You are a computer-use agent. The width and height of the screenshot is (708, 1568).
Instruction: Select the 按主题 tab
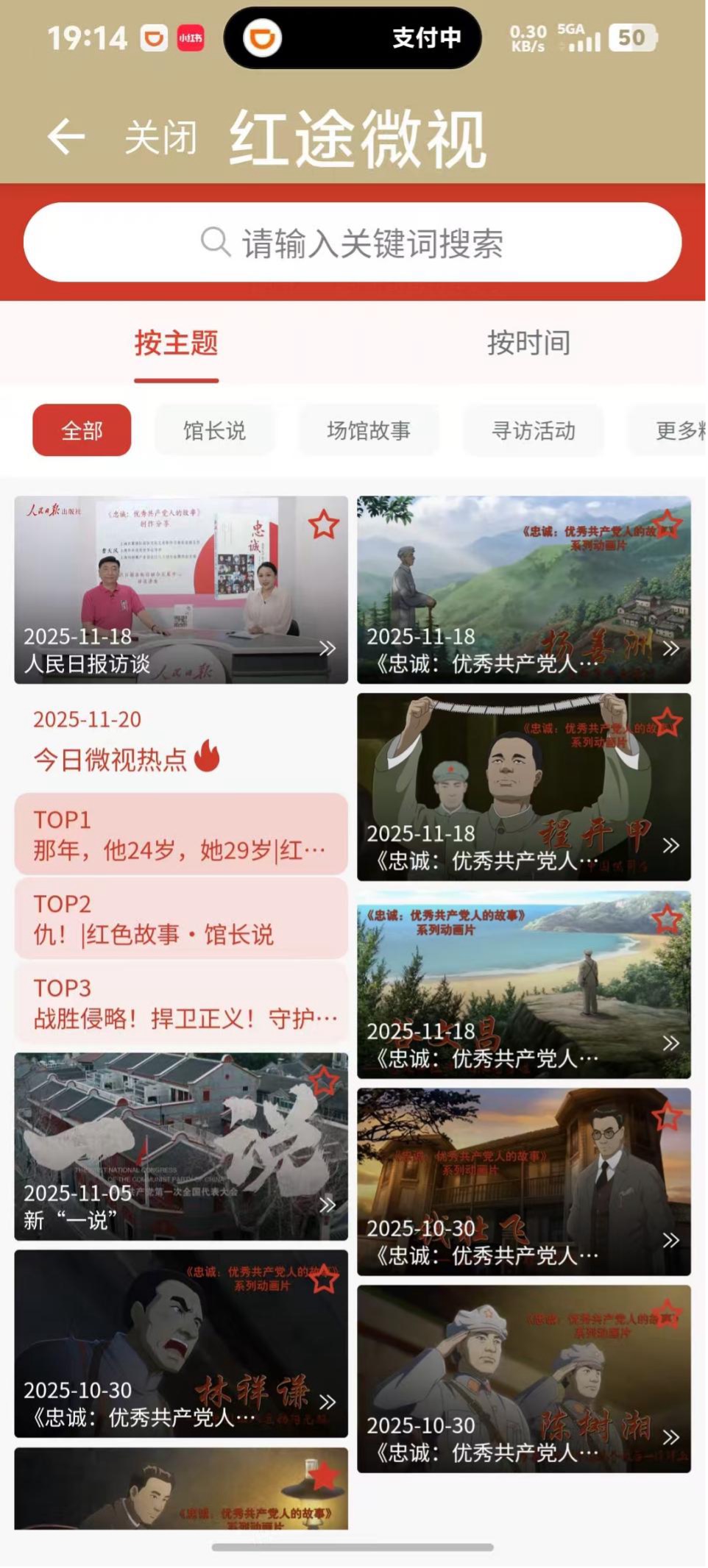point(176,343)
